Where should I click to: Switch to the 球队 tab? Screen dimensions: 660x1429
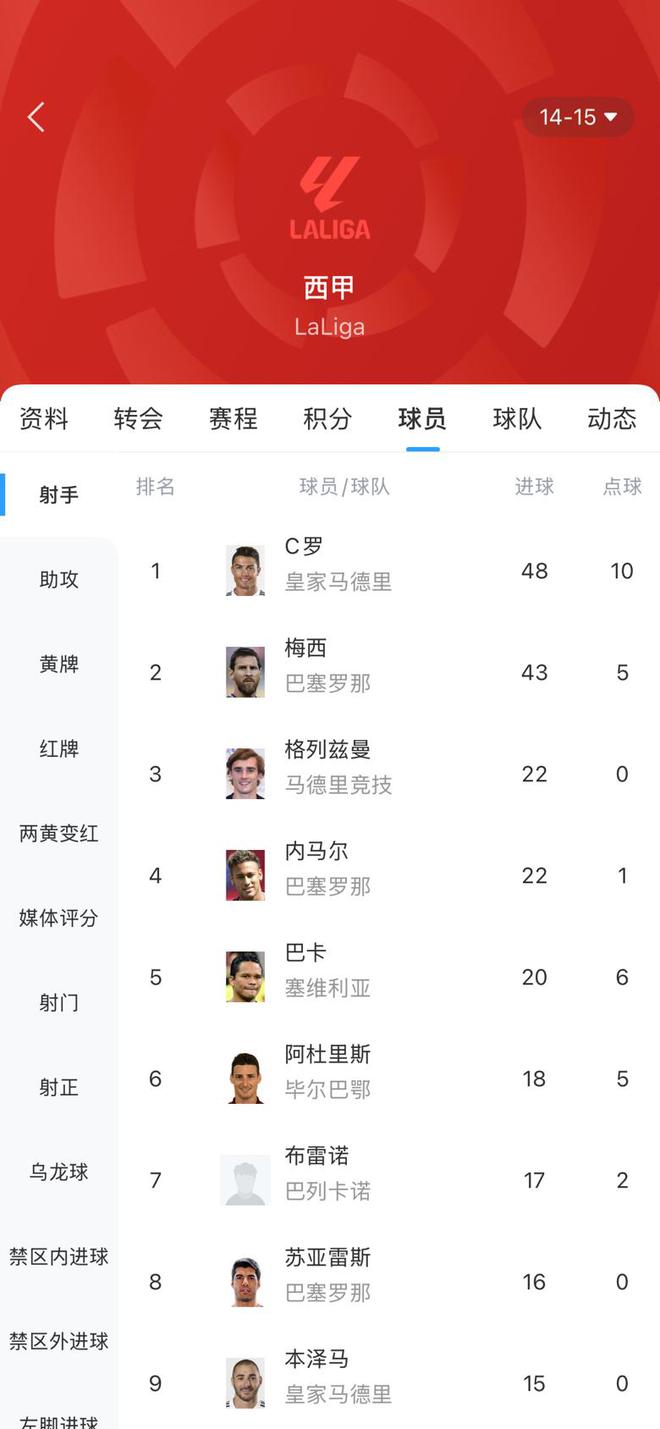517,418
